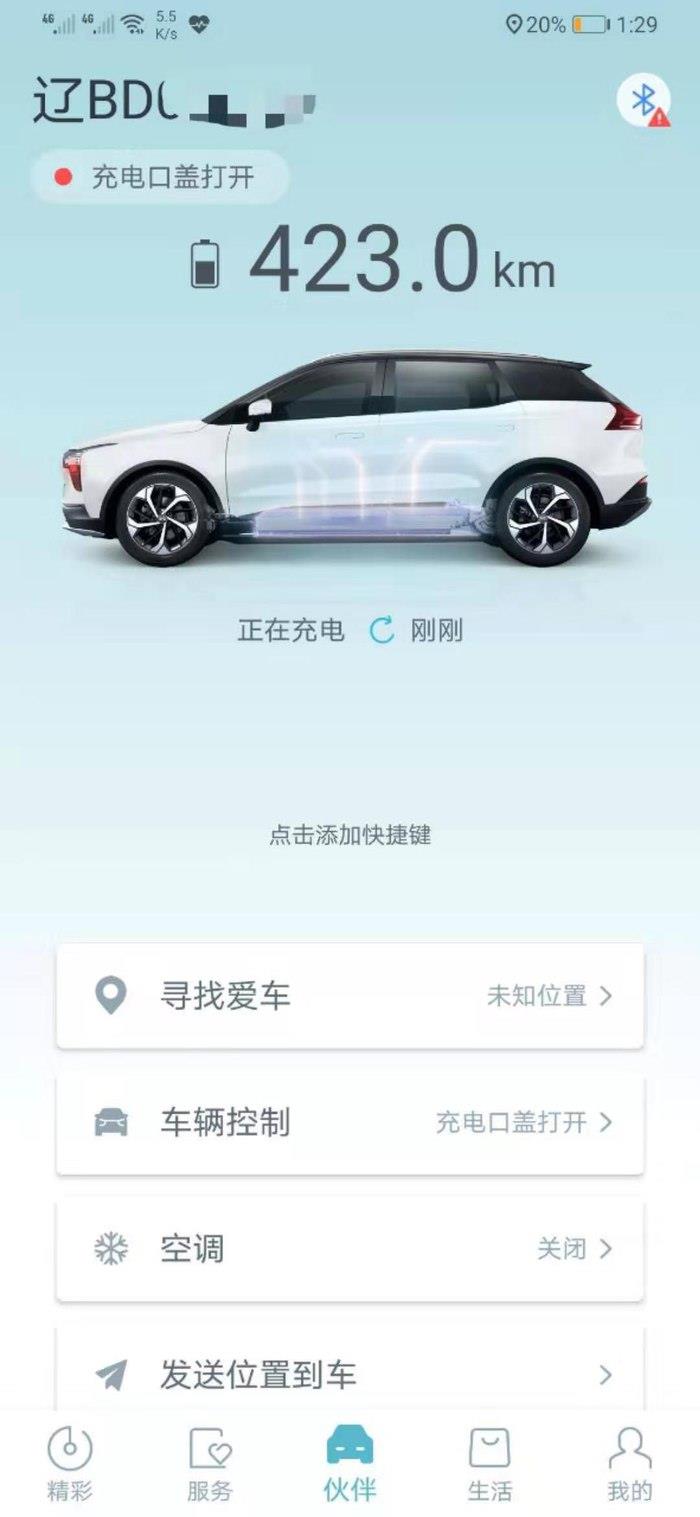The image size is (700, 1517).
Task: Select the 伙伴 tab
Action: point(350,1465)
